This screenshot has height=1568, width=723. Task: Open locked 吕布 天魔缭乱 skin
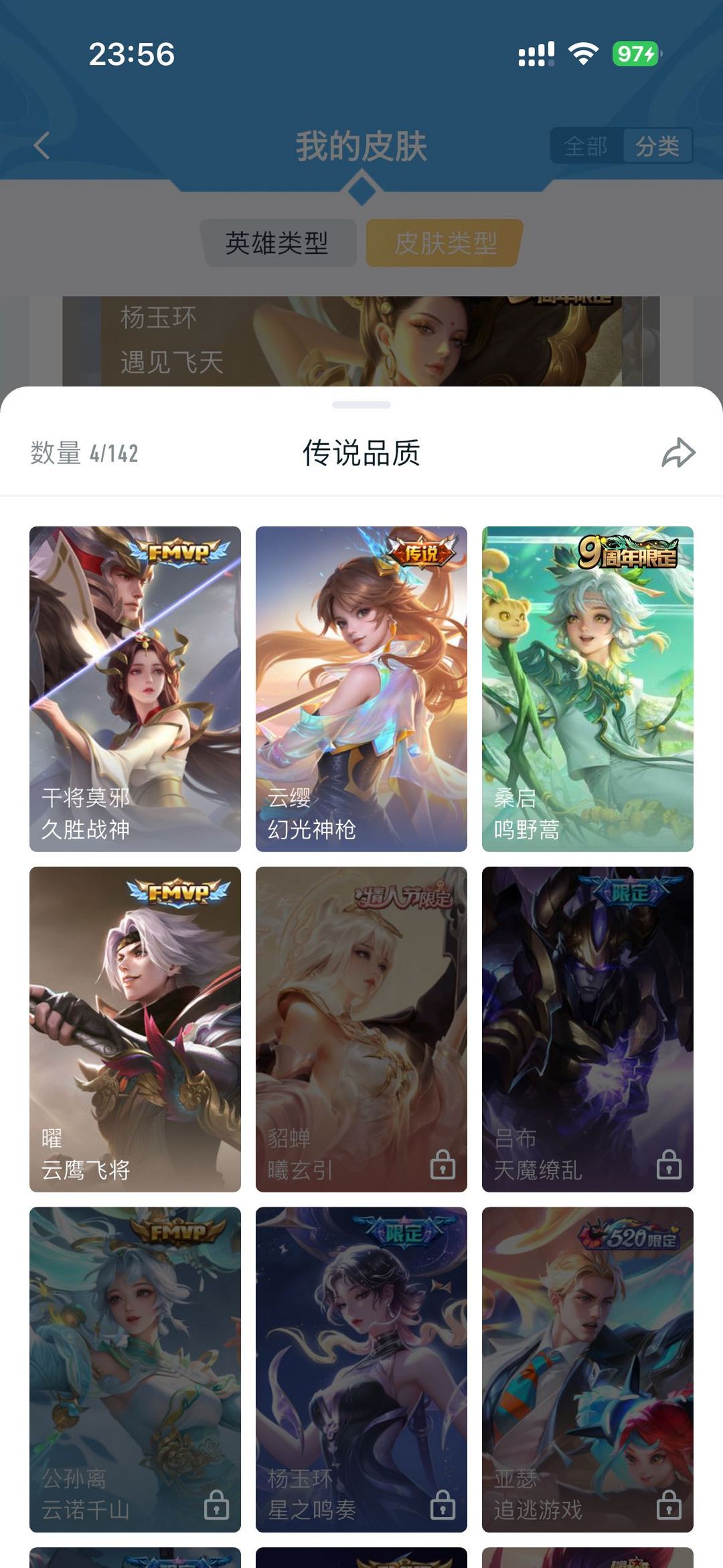coord(587,1029)
